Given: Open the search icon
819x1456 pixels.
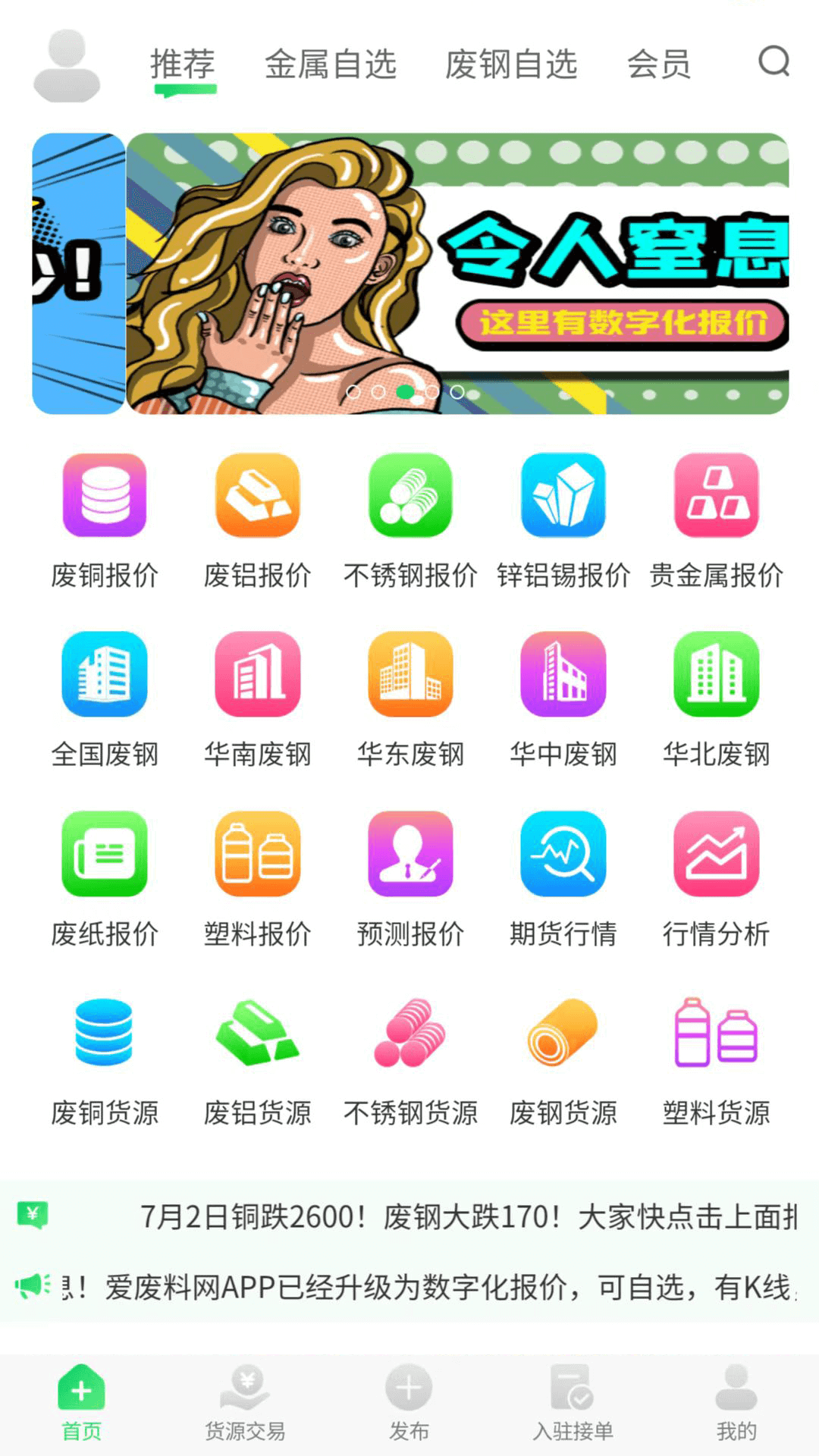Looking at the screenshot, I should (x=773, y=62).
